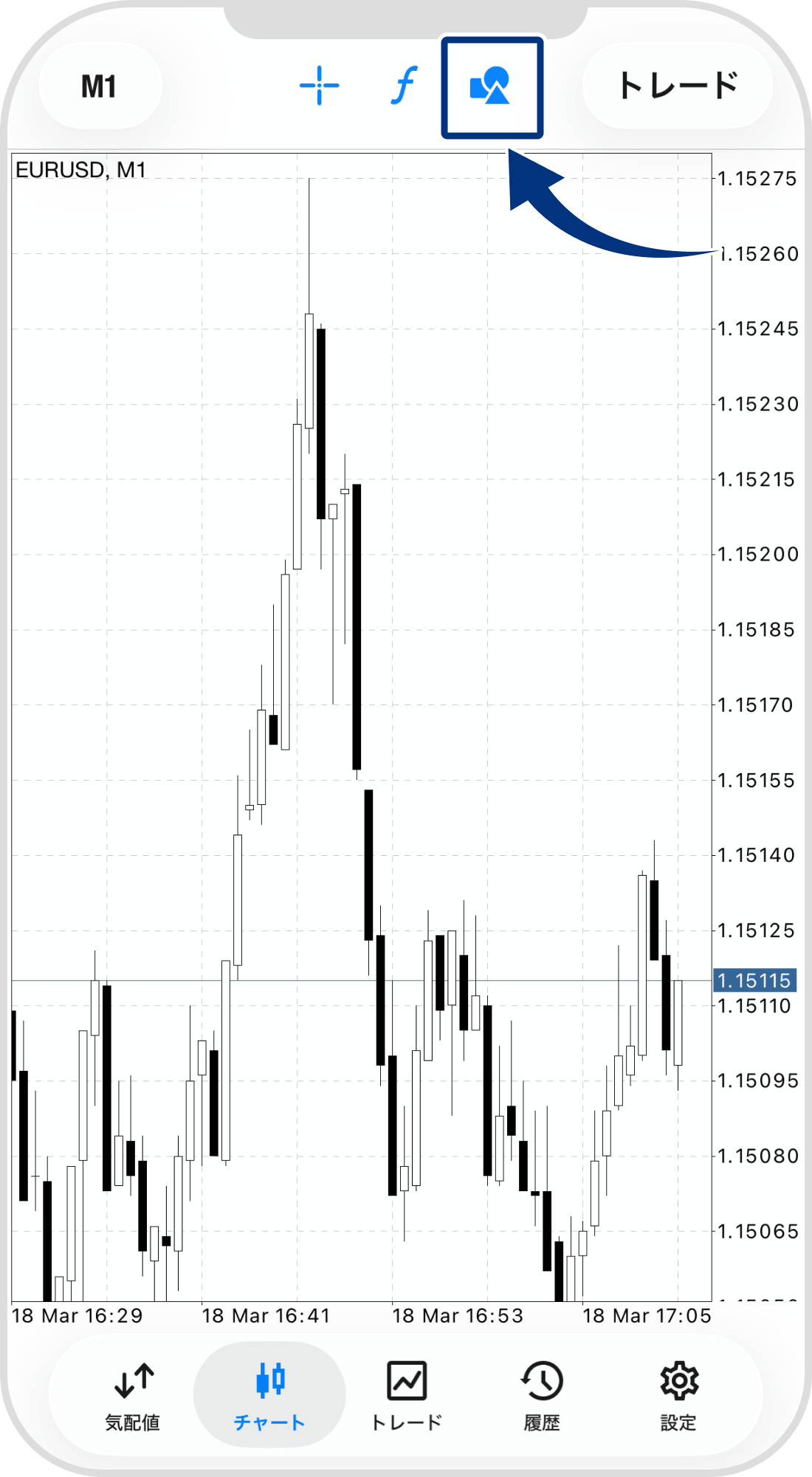
Task: Open the chart objects shapes tool
Action: pos(491,86)
